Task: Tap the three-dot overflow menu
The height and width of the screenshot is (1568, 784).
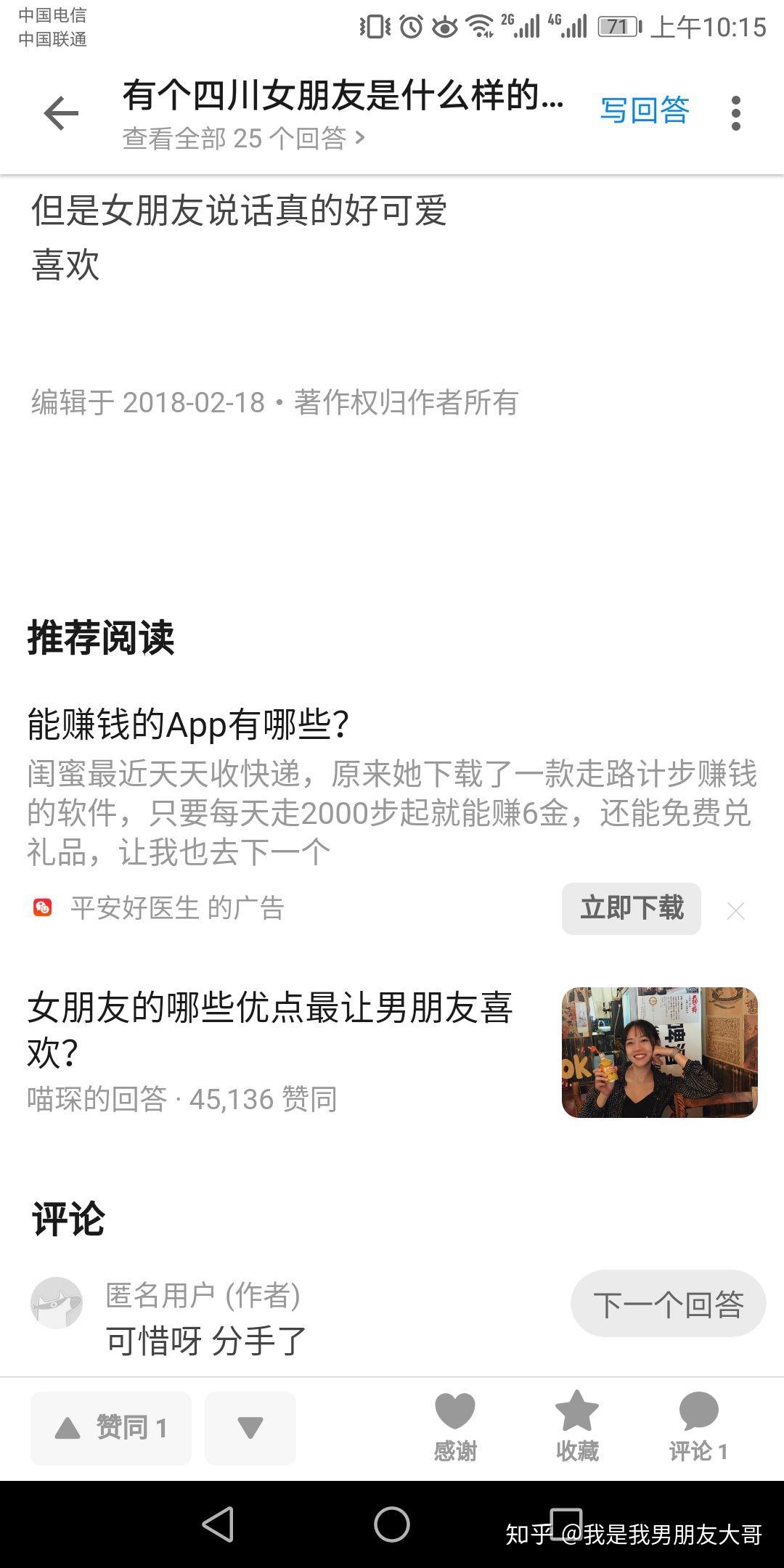Action: (x=736, y=113)
